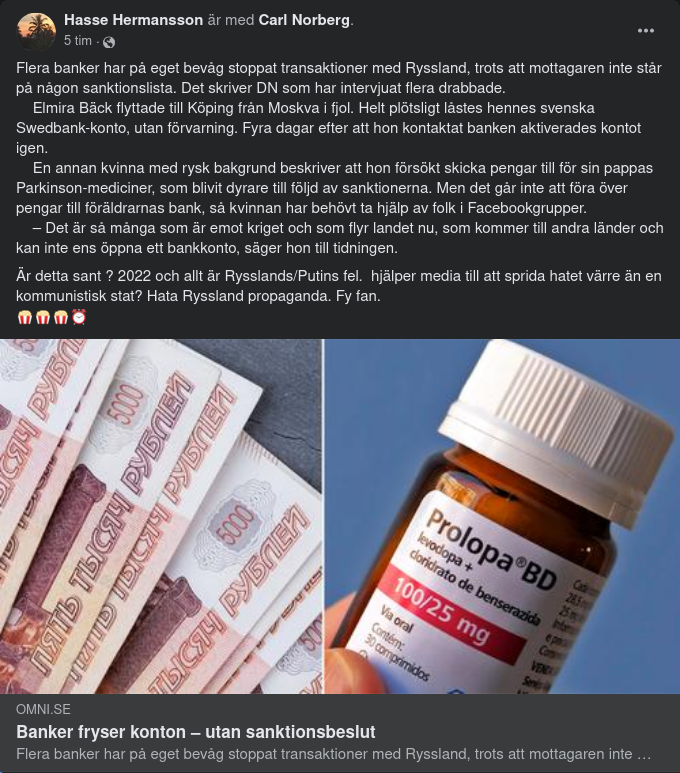680x773 pixels.
Task: Open Carl Norberg's tagged profile
Action: click(305, 20)
